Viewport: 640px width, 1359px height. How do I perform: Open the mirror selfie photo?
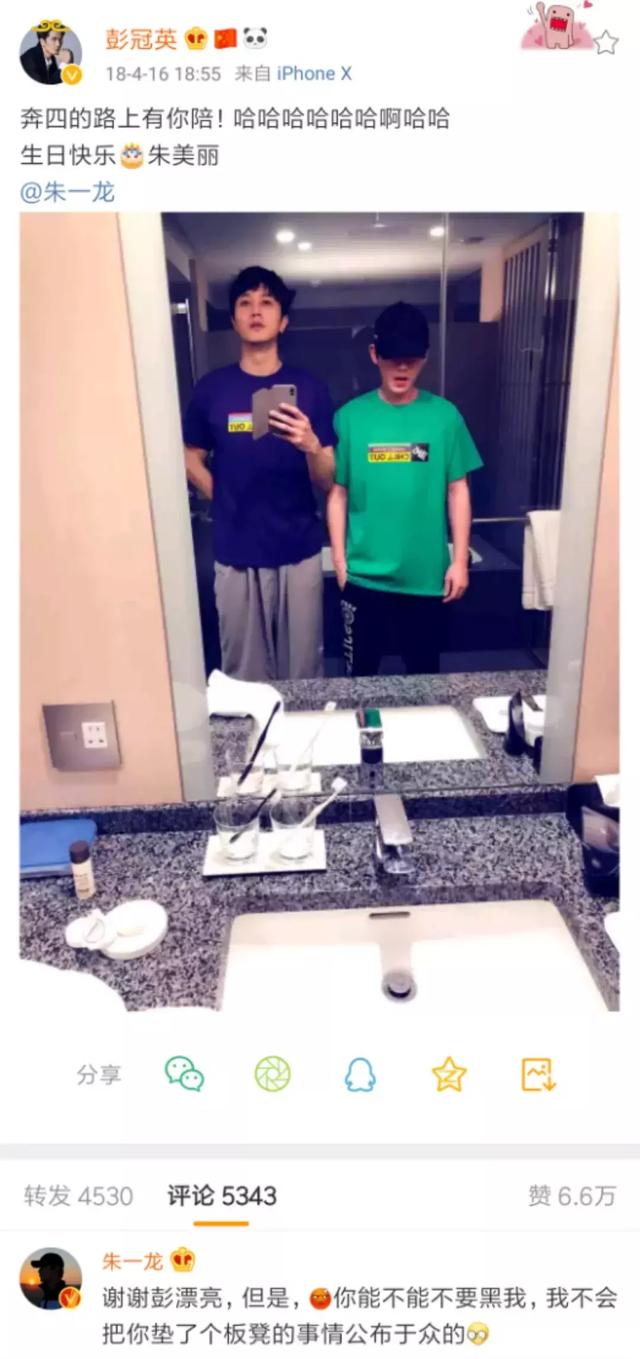pyautogui.click(x=319, y=611)
